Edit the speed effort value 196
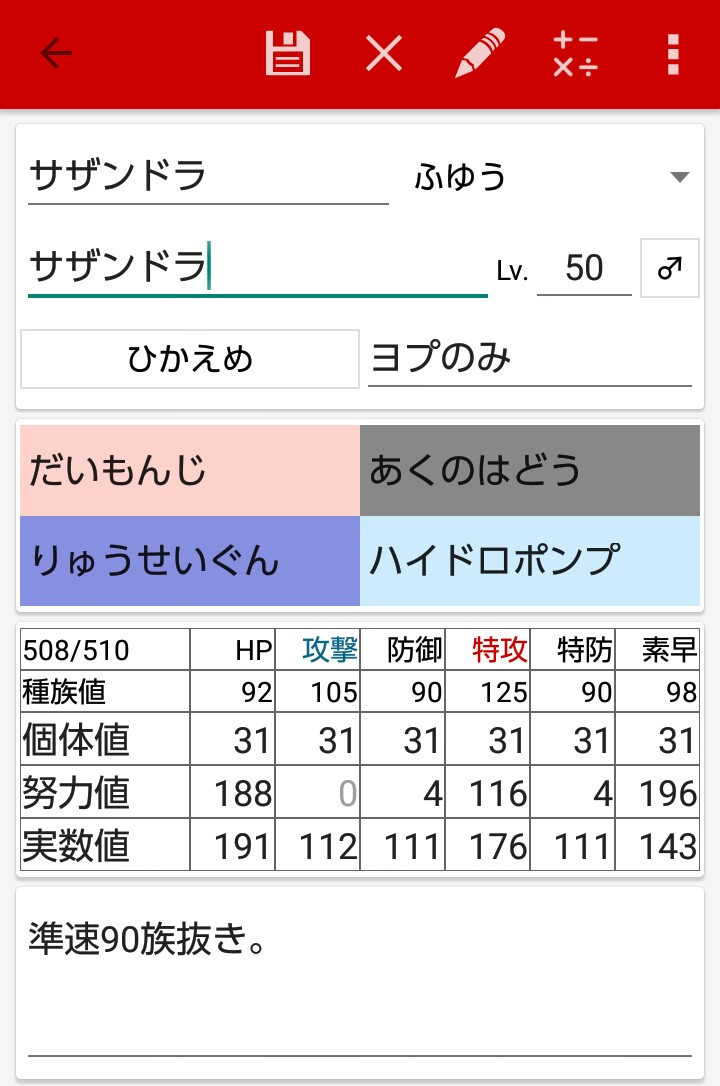720x1086 pixels. (x=669, y=794)
